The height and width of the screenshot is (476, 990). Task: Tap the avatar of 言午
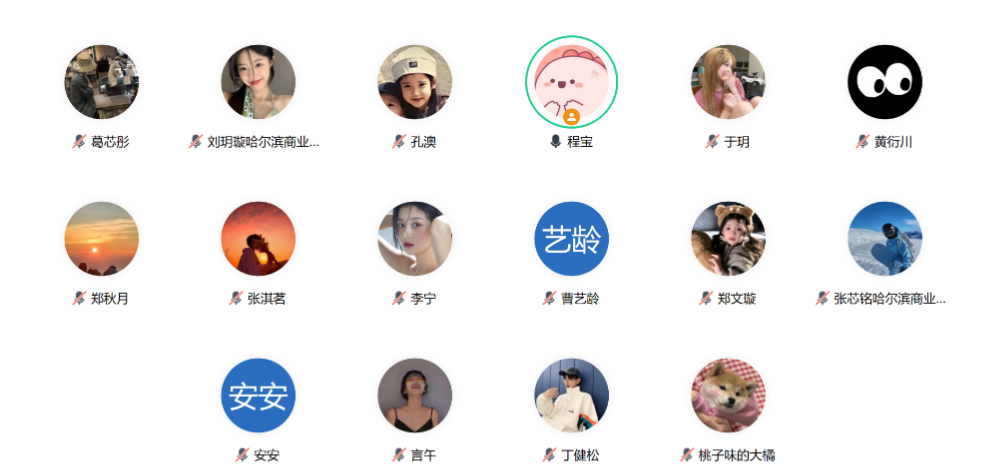[415, 396]
